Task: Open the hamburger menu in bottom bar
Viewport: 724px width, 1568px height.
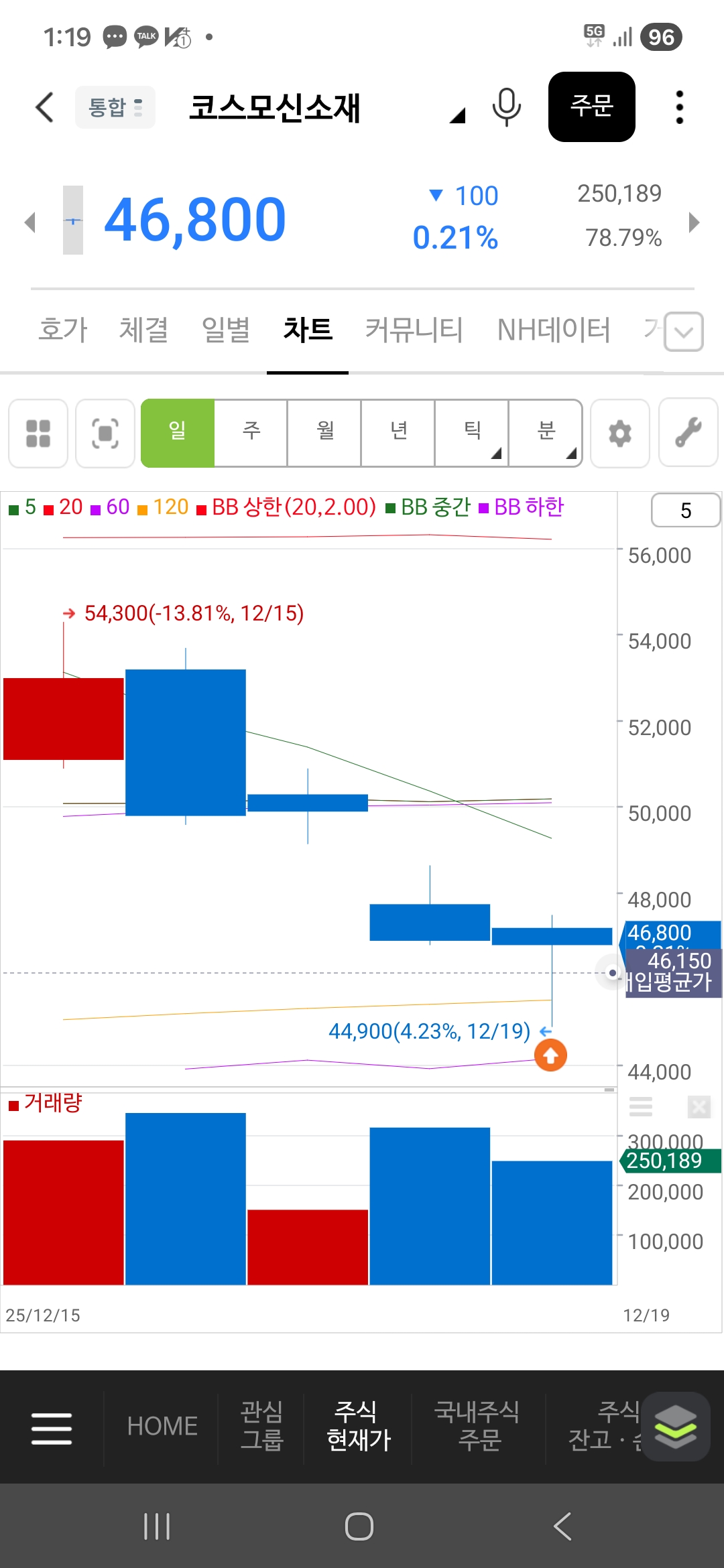Action: click(52, 1428)
